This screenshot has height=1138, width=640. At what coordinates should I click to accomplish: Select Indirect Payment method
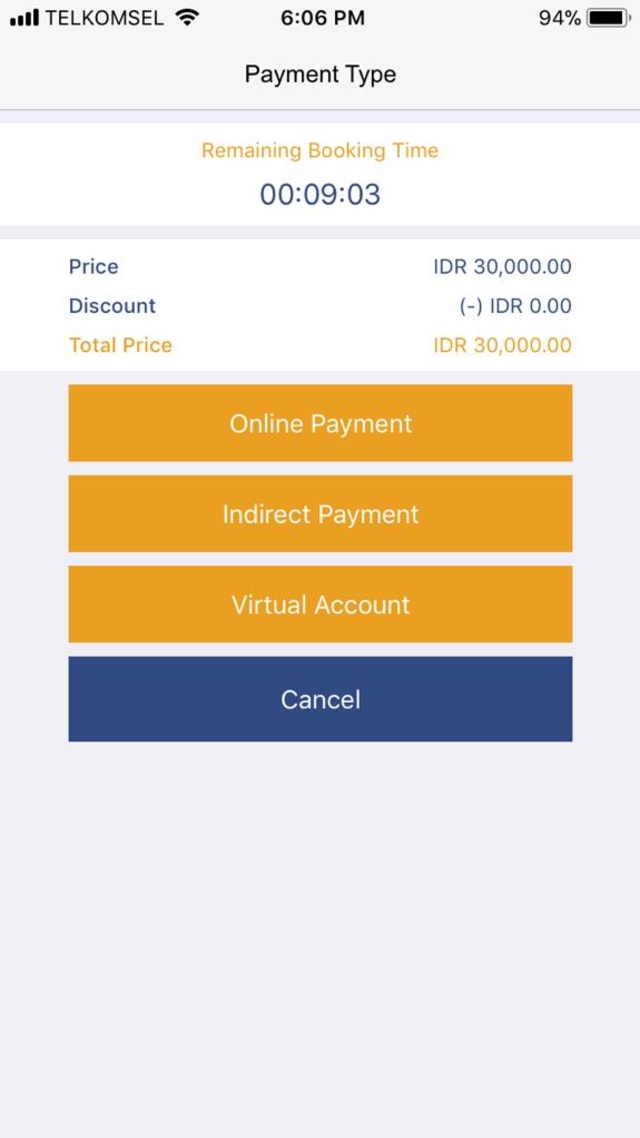320,514
